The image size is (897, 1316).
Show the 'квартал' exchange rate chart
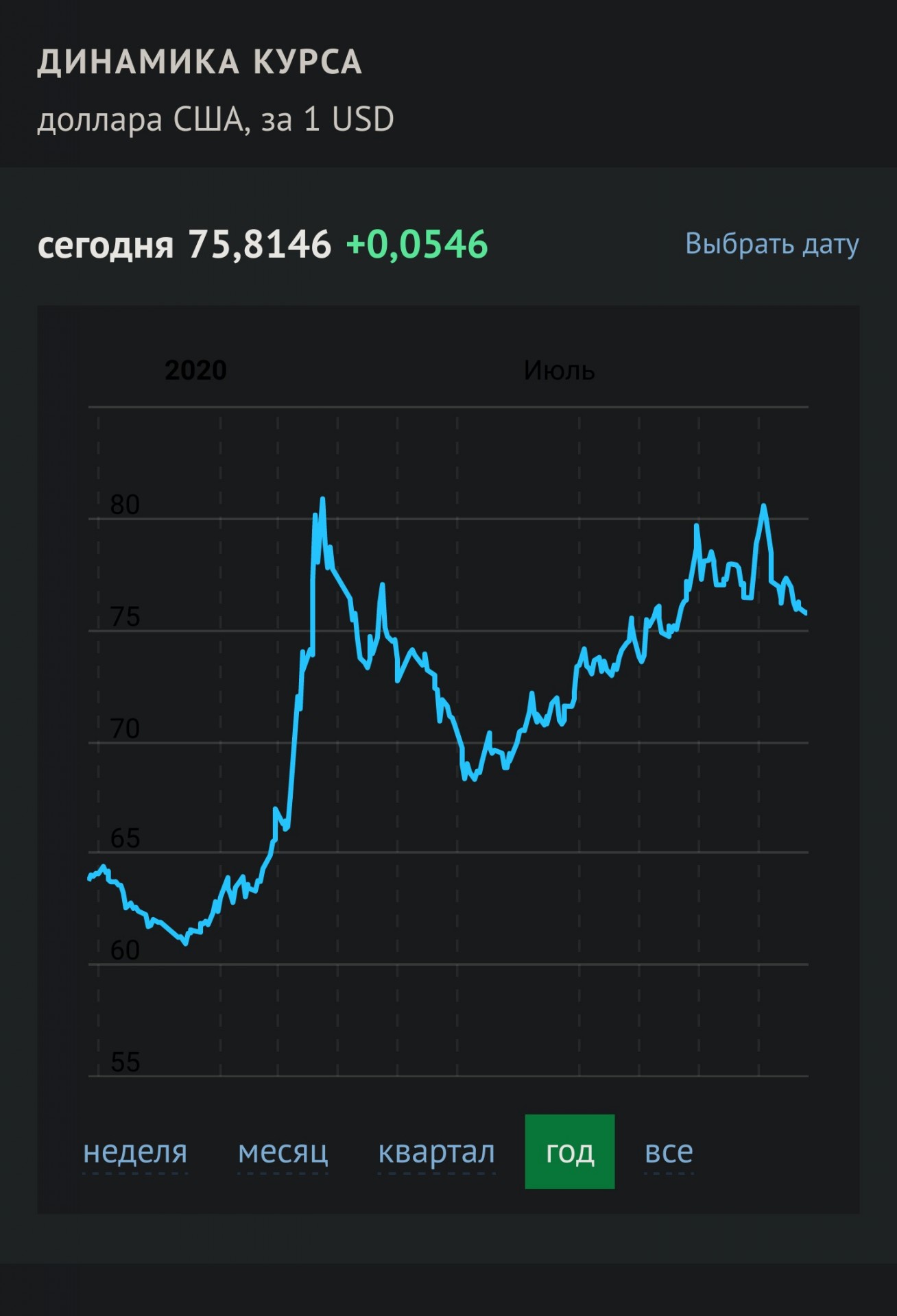[436, 1152]
